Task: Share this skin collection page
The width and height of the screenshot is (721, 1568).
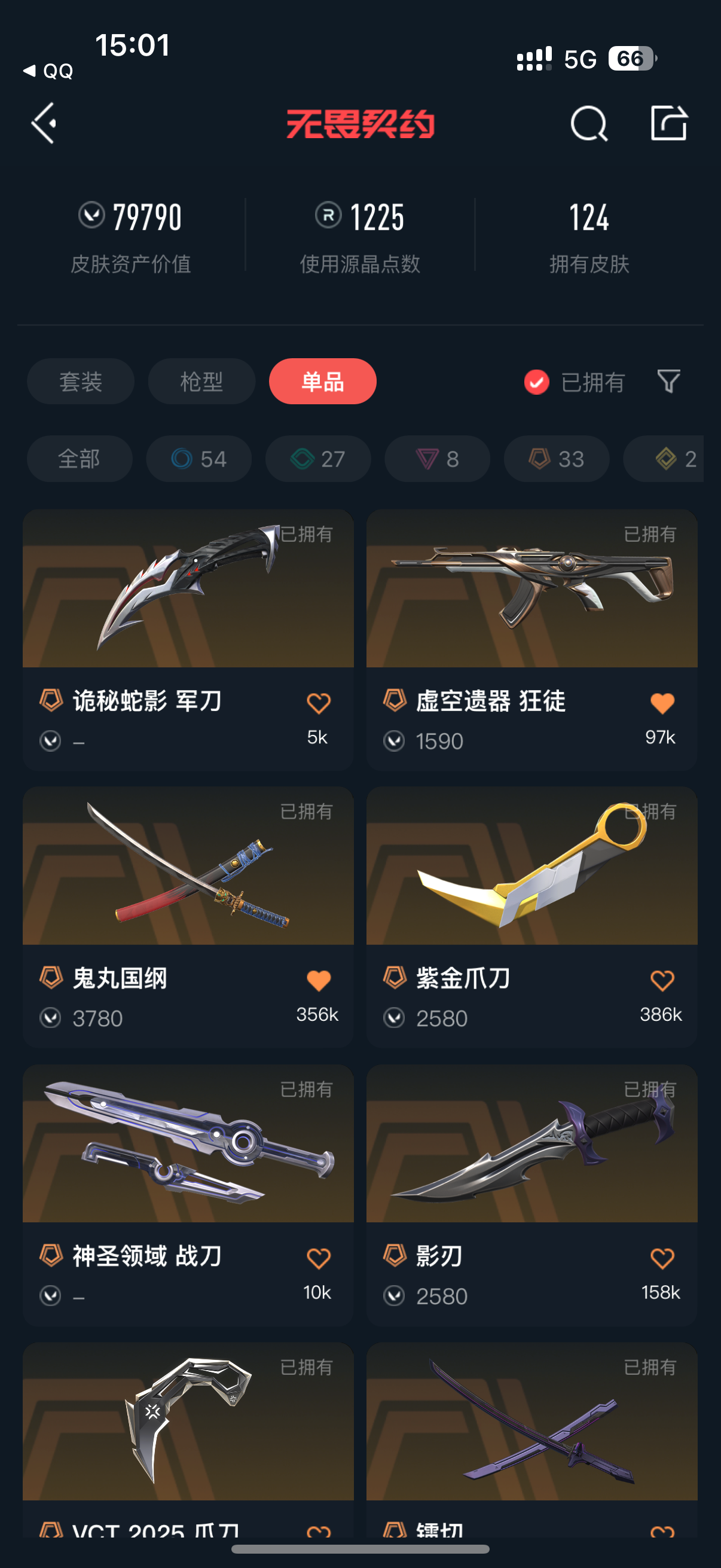Action: tap(668, 124)
